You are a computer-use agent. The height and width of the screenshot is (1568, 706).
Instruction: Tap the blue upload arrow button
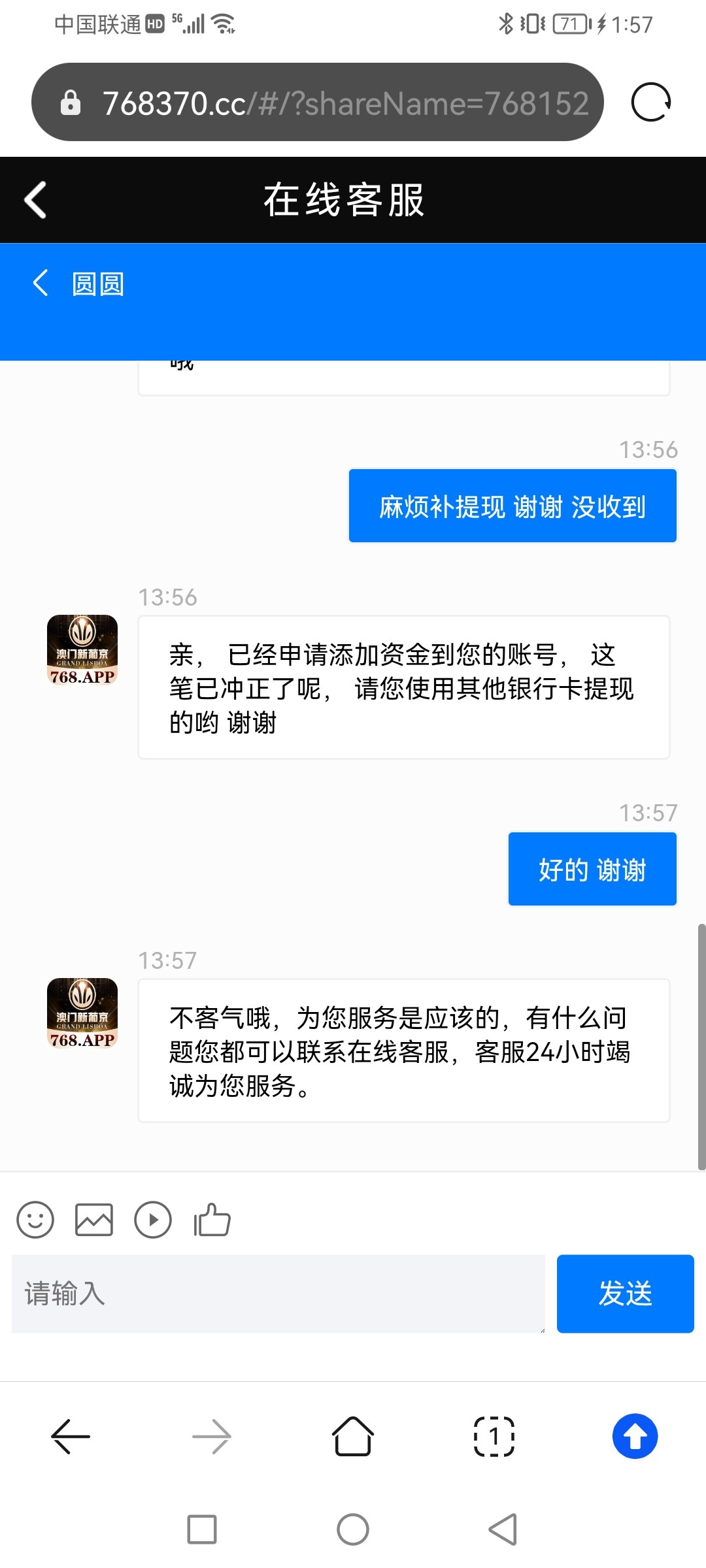[x=635, y=1437]
